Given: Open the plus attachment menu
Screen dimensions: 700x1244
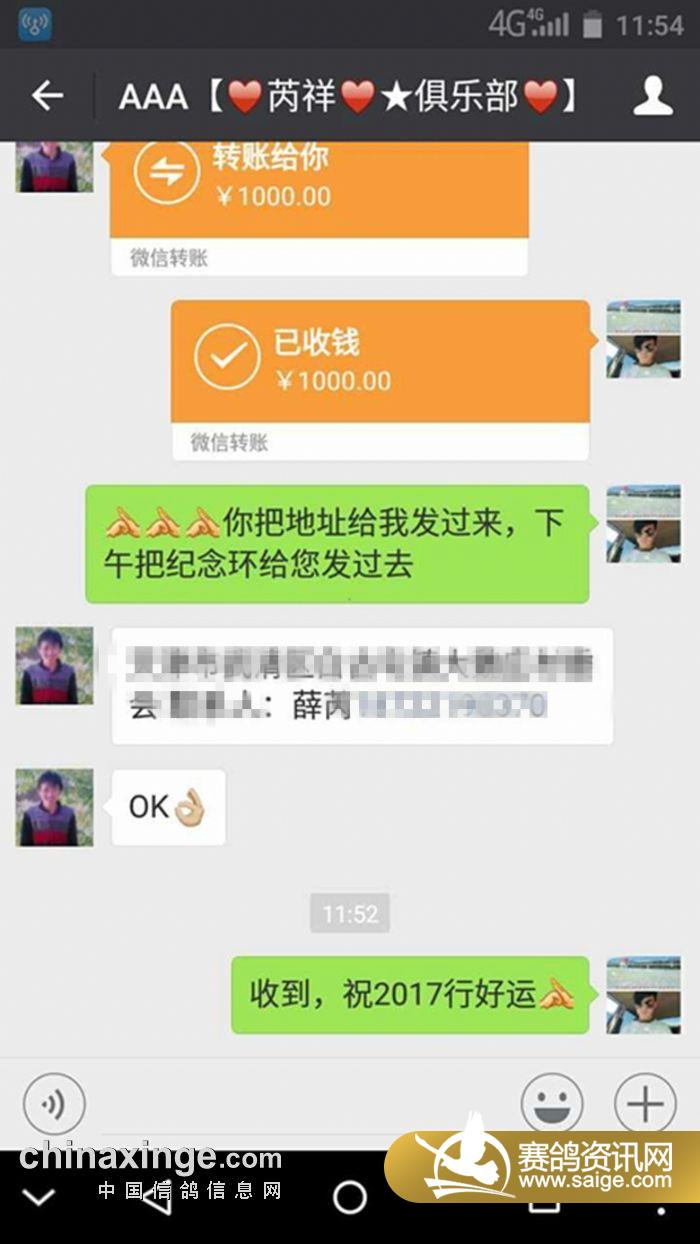Looking at the screenshot, I should point(645,1104).
